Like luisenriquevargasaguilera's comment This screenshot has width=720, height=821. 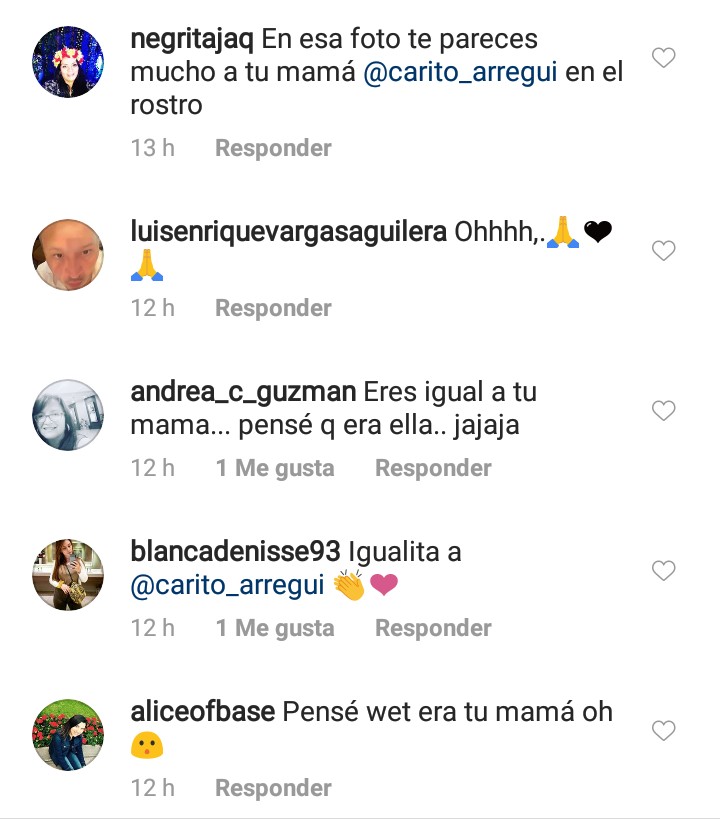664,251
